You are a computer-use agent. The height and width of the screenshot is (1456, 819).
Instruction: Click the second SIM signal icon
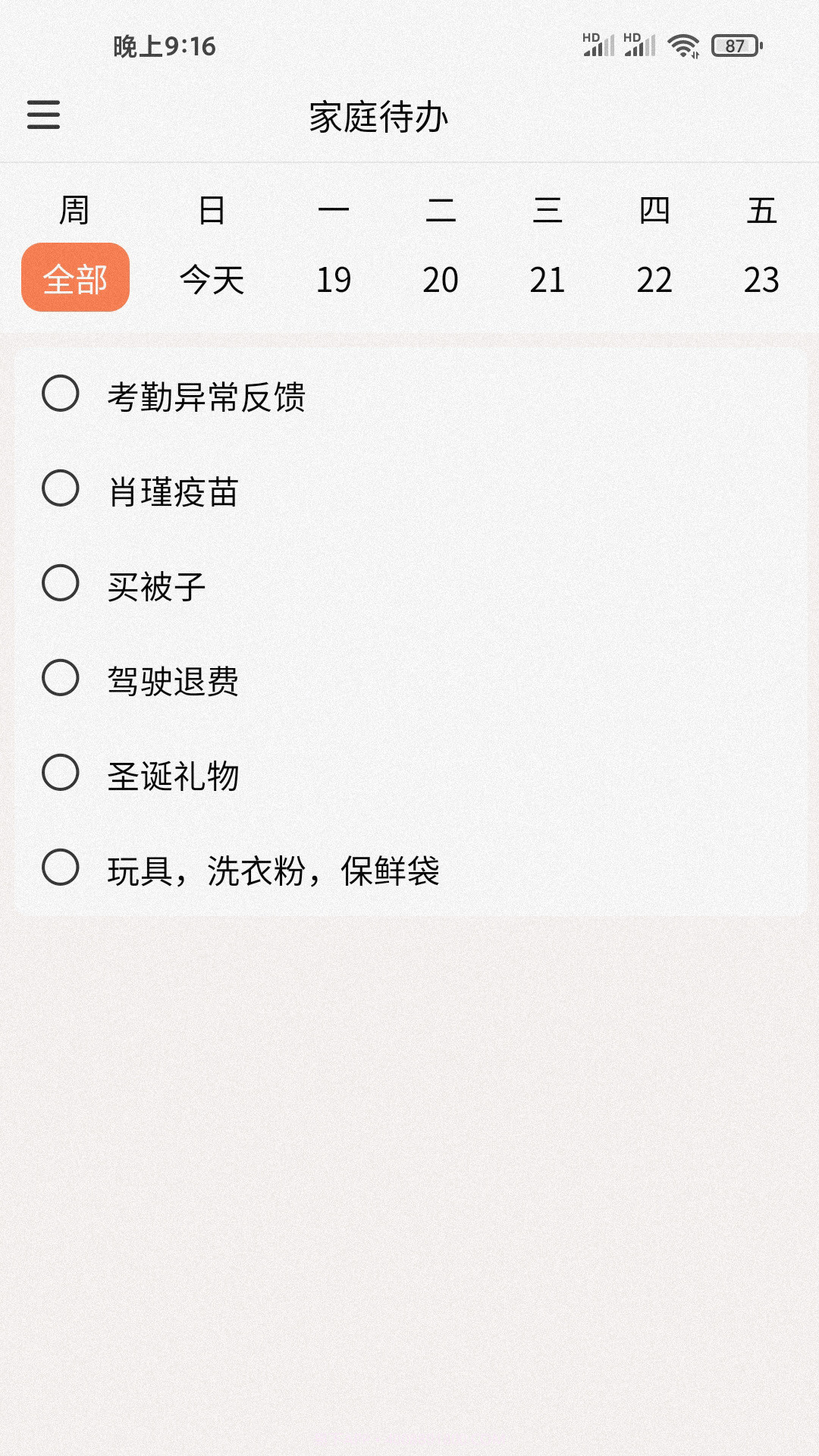pos(641,47)
